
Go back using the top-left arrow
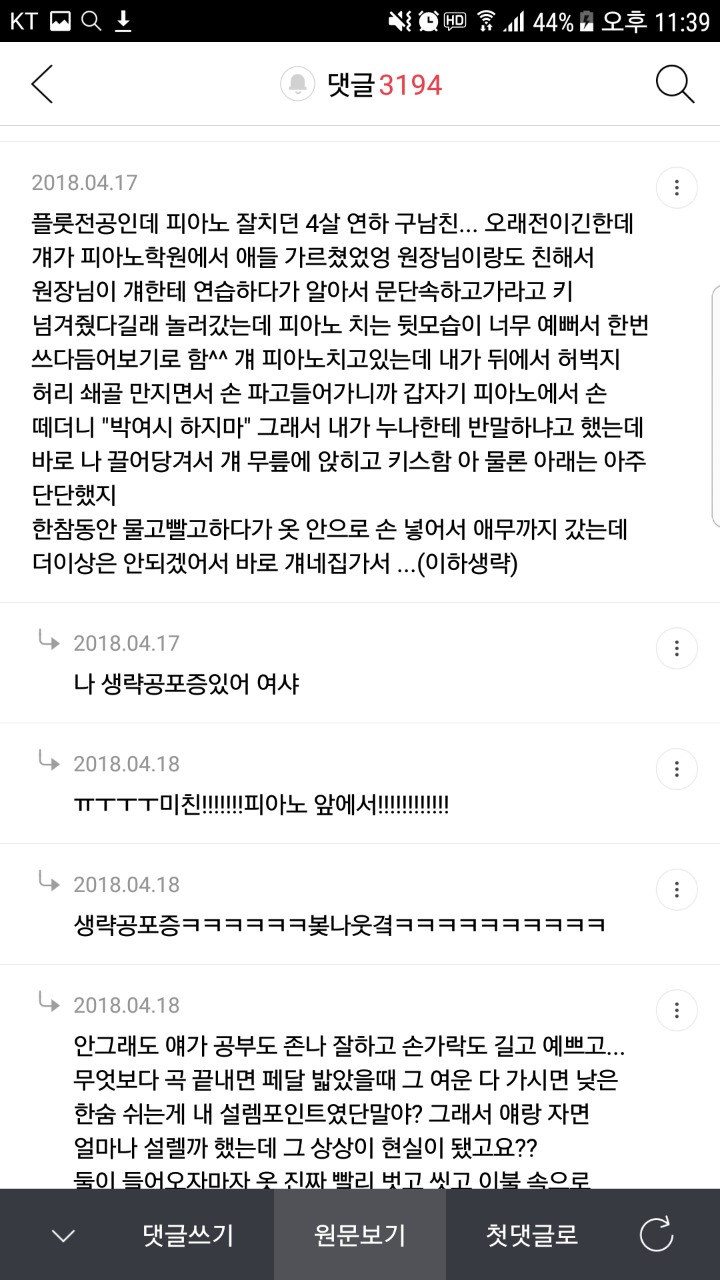point(42,85)
